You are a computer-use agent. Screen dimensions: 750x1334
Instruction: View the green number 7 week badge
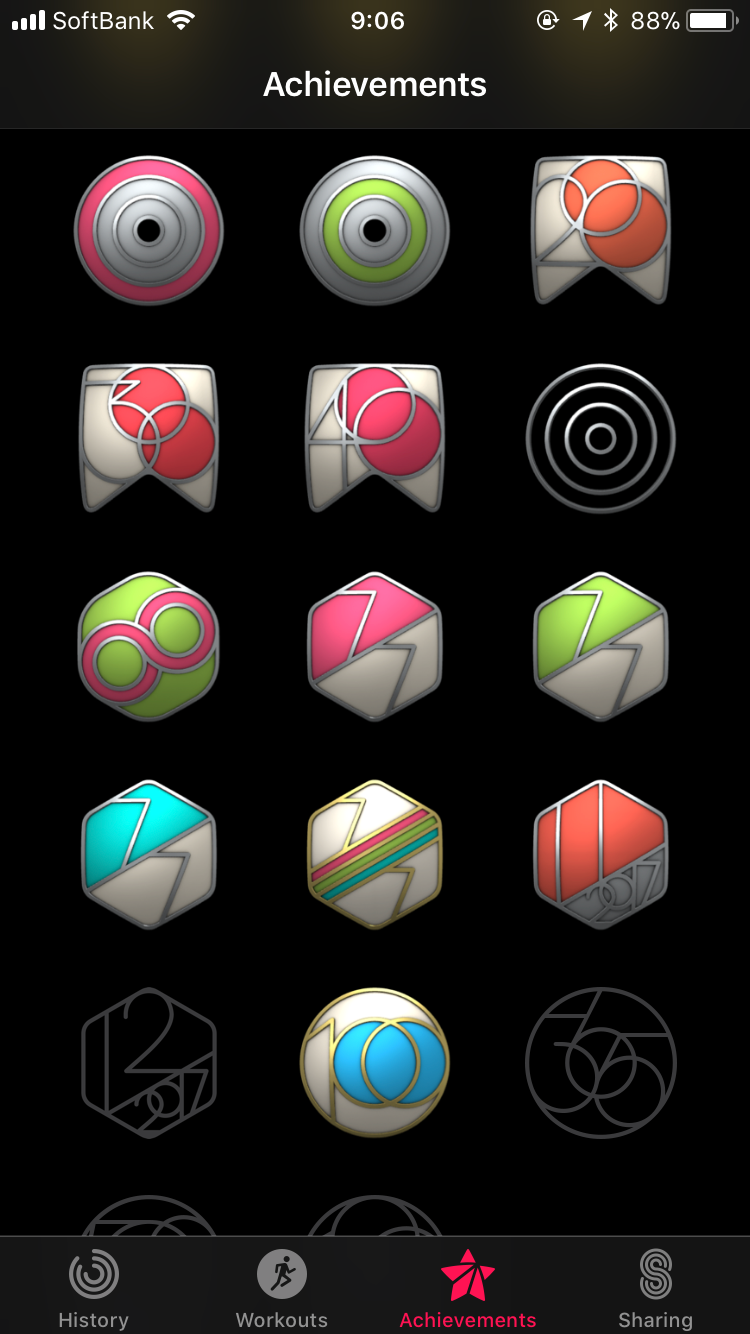(x=600, y=646)
